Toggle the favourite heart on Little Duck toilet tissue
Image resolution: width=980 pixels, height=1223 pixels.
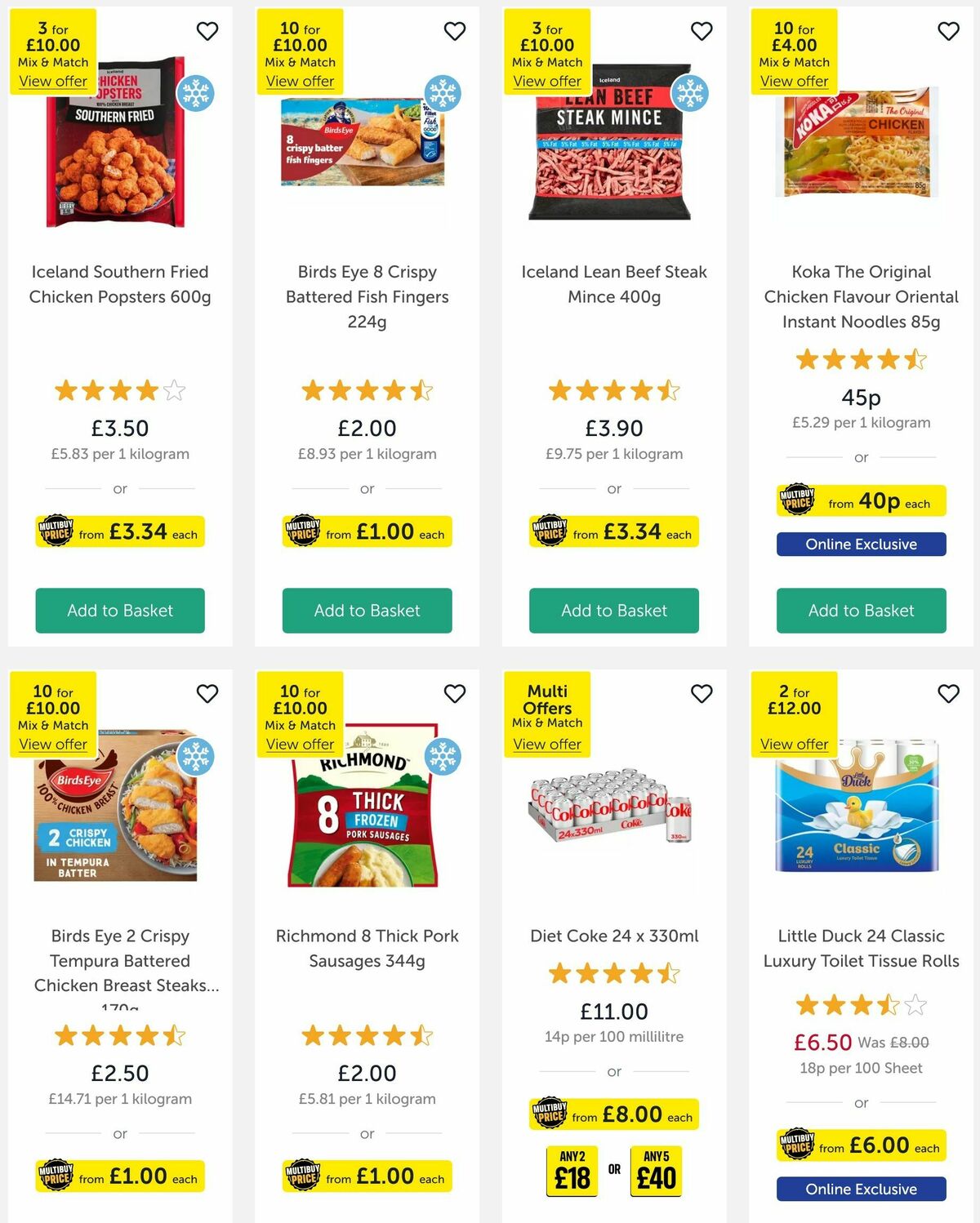pyautogui.click(x=948, y=693)
